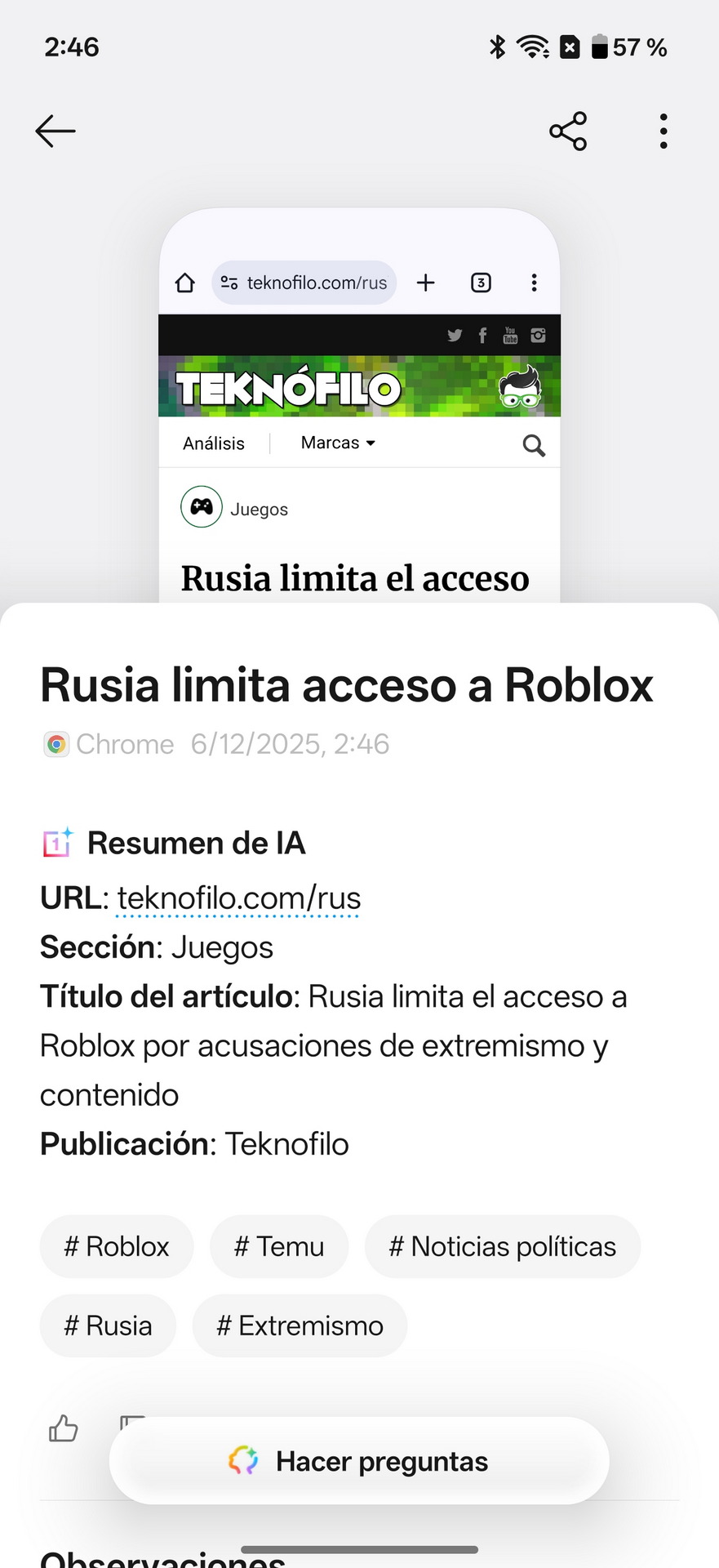Share this saved capture
This screenshot has width=719, height=1568.
click(x=568, y=131)
